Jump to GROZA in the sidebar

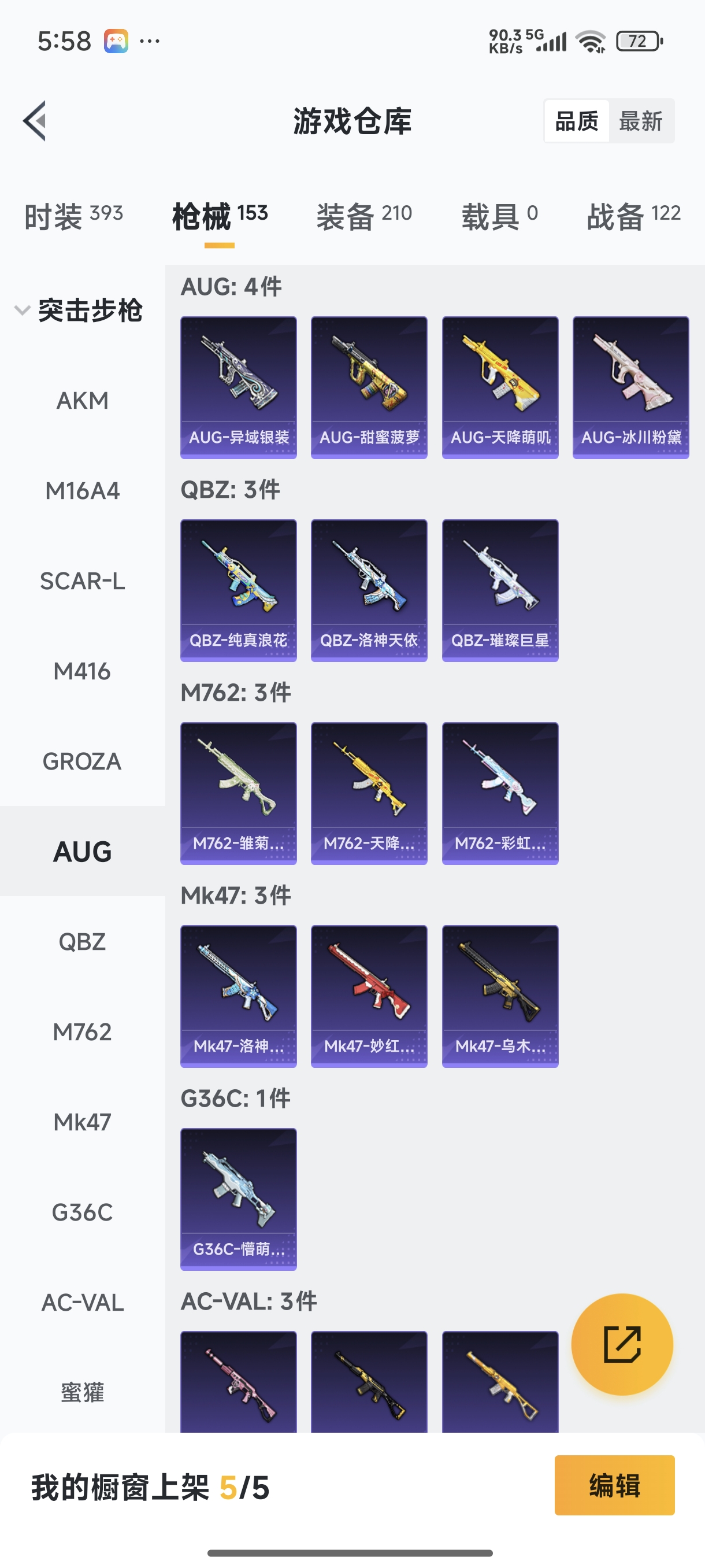pyautogui.click(x=82, y=761)
